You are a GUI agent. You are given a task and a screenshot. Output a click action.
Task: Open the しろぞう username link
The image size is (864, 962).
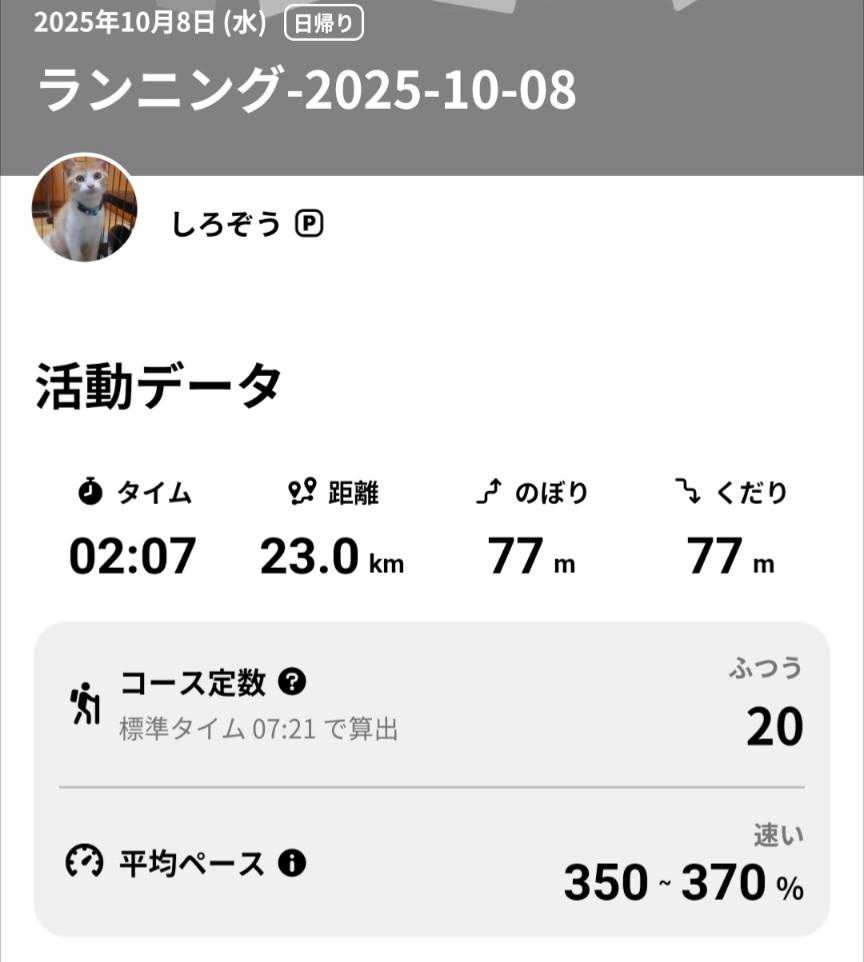(x=227, y=225)
